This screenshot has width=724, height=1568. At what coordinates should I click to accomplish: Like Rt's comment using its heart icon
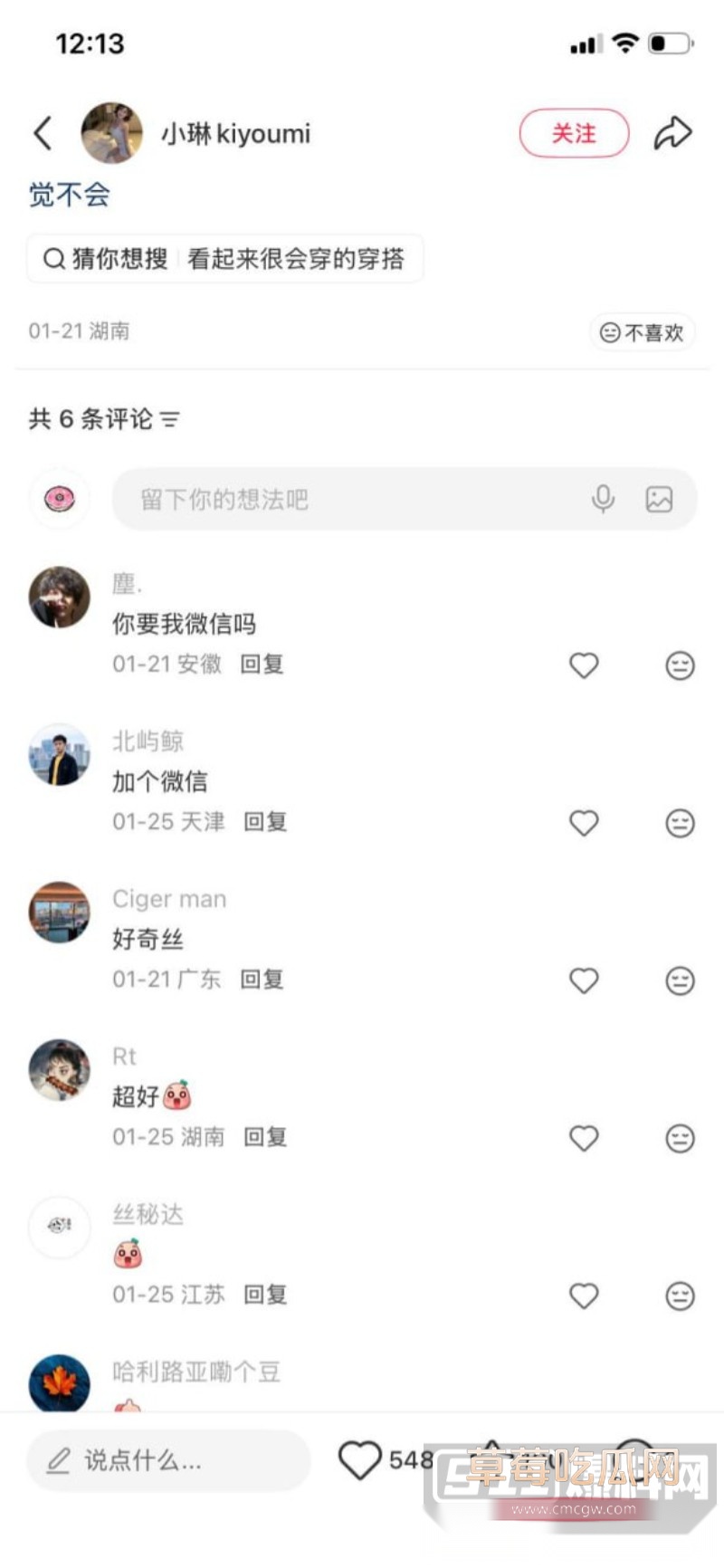tap(584, 1138)
